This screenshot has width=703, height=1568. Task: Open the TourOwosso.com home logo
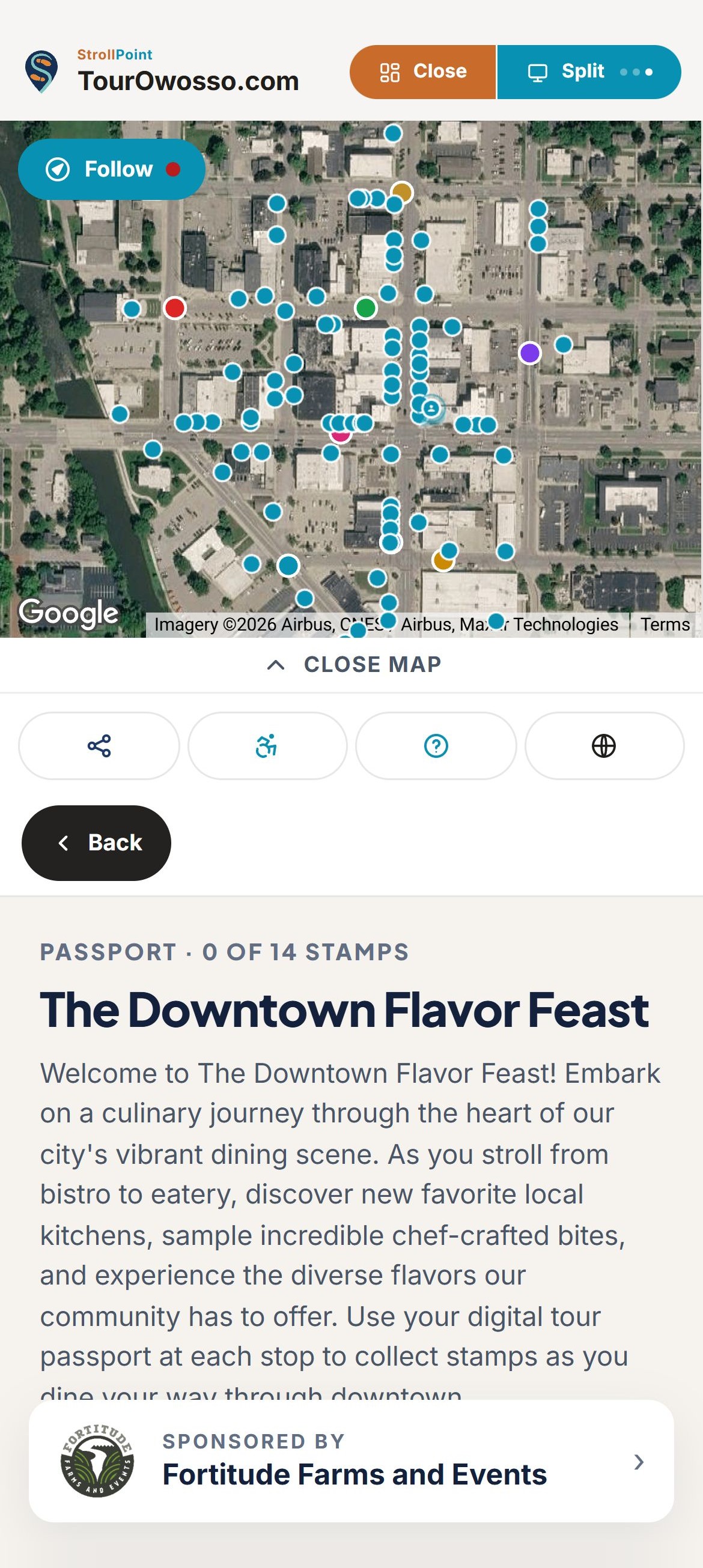pos(162,72)
